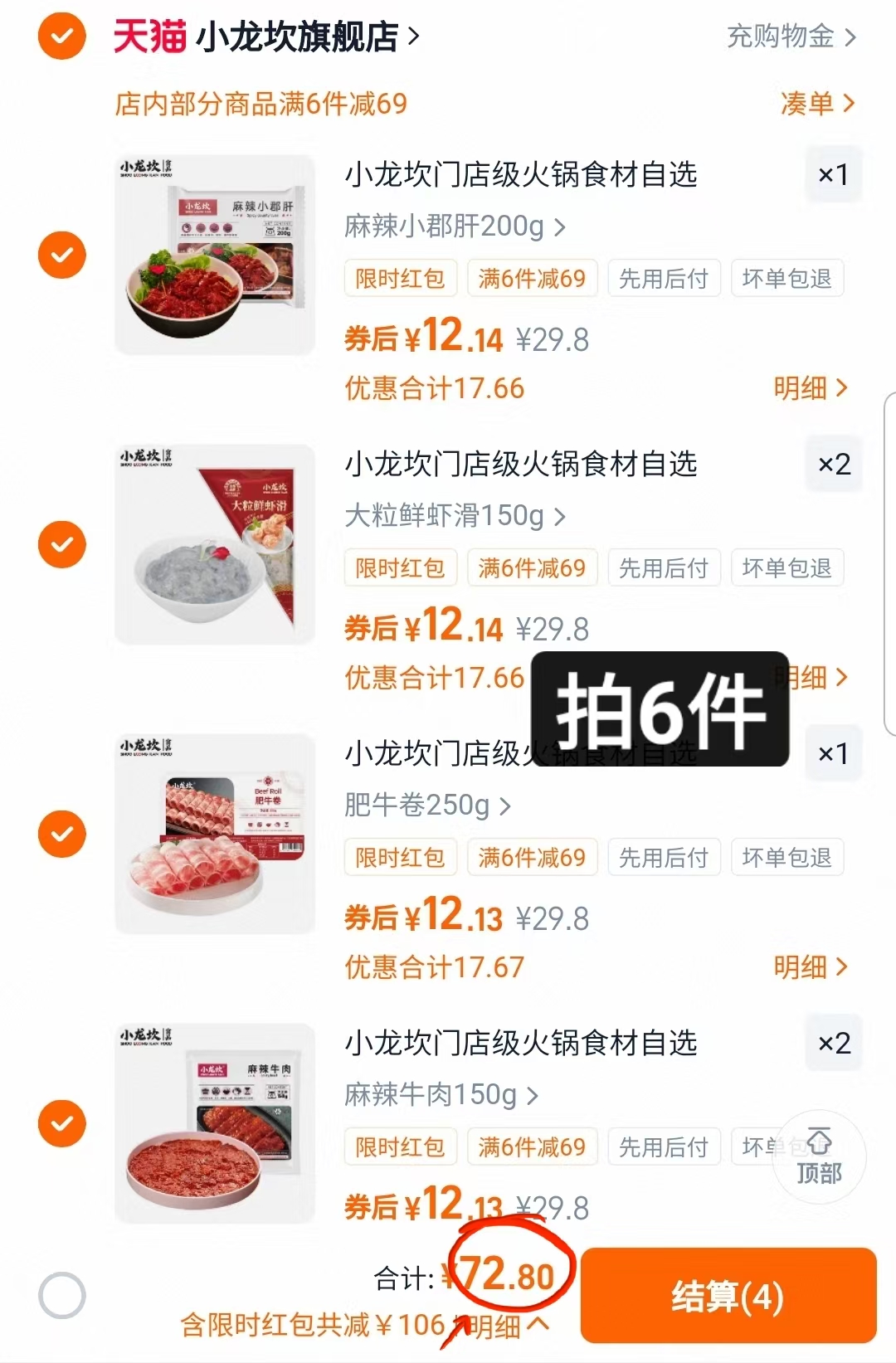The height and width of the screenshot is (1363, 896).
Task: Deselect the 麻辣小郡肝 item checkbox
Action: pyautogui.click(x=61, y=254)
